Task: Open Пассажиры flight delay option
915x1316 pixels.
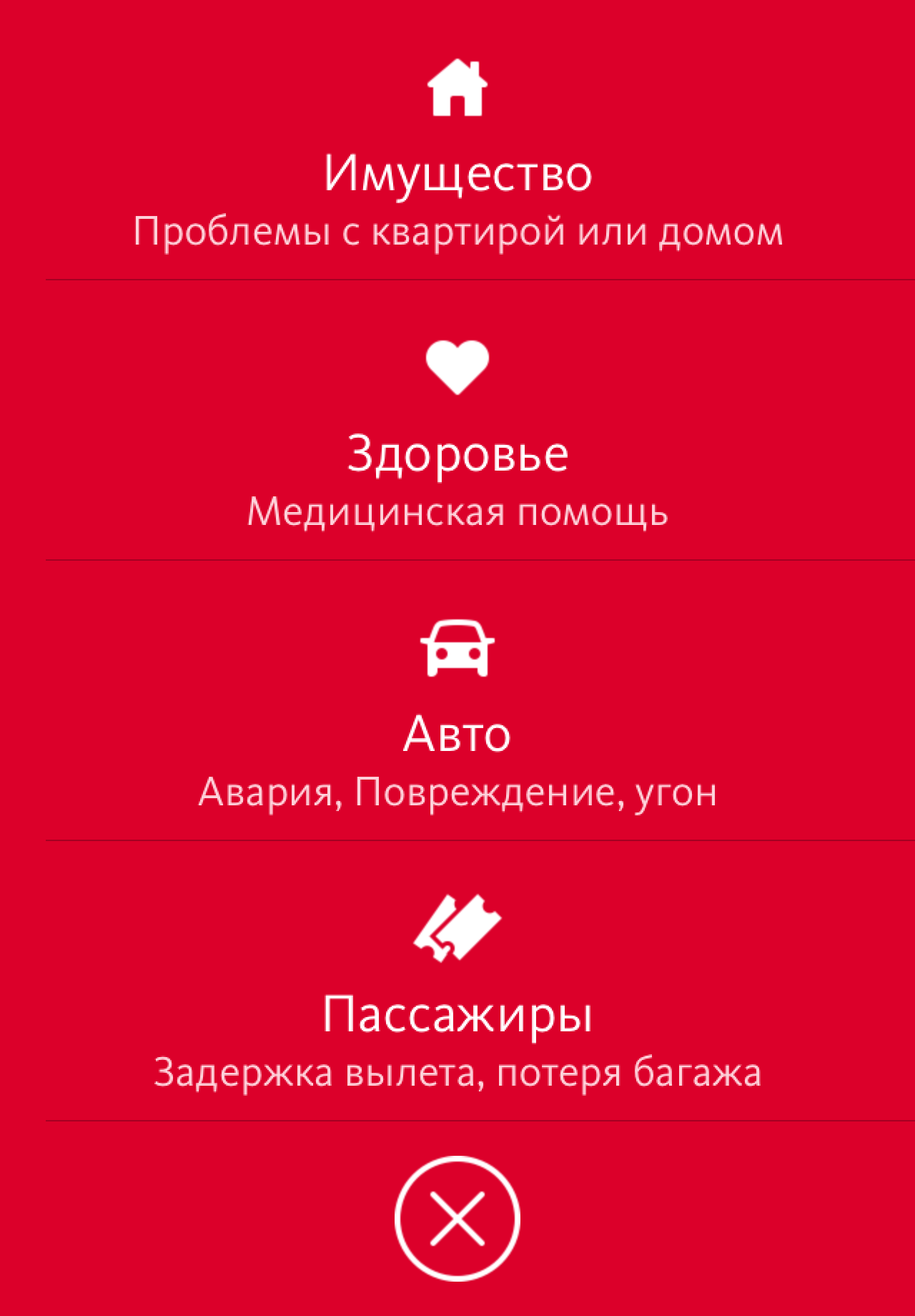Action: click(x=457, y=1015)
